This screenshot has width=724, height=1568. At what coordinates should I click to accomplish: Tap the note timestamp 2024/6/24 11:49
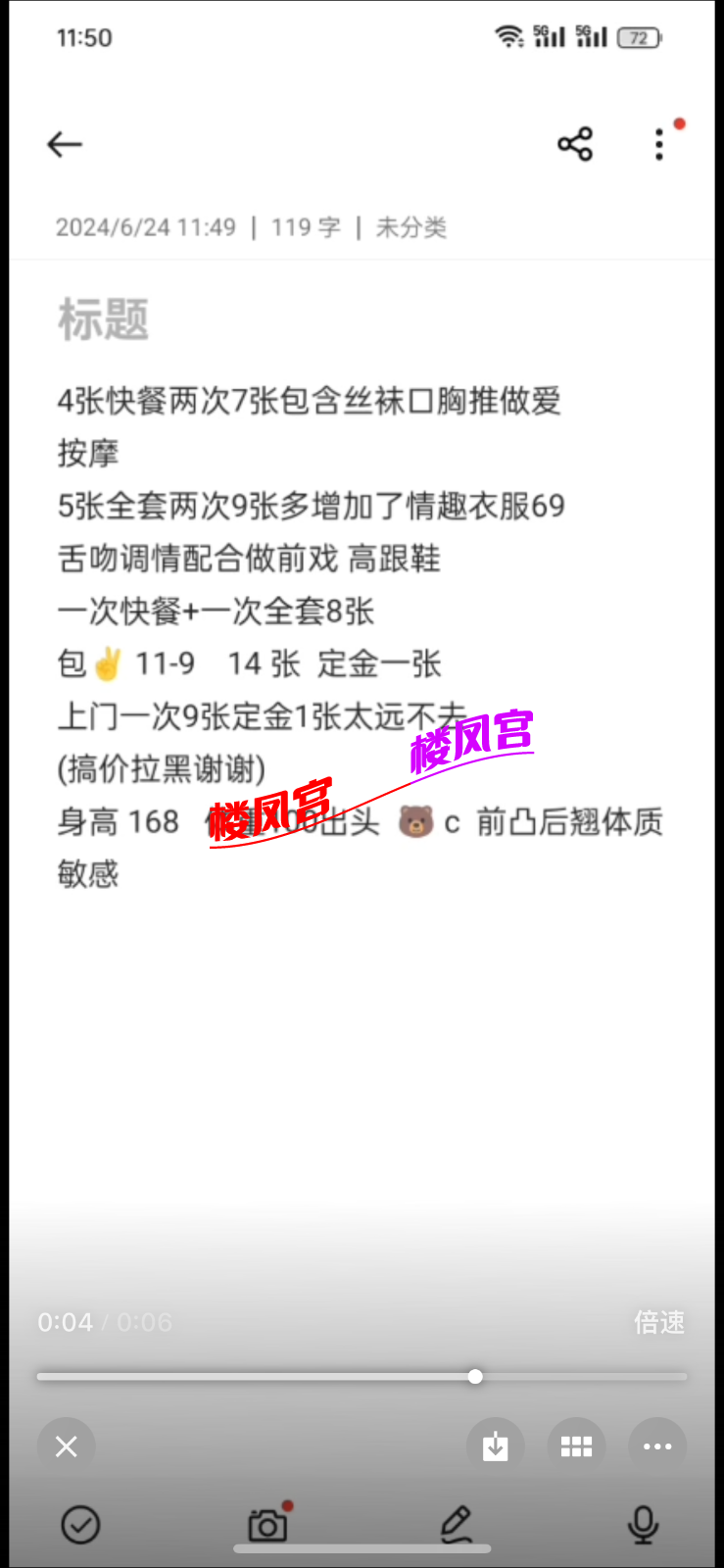pyautogui.click(x=145, y=226)
